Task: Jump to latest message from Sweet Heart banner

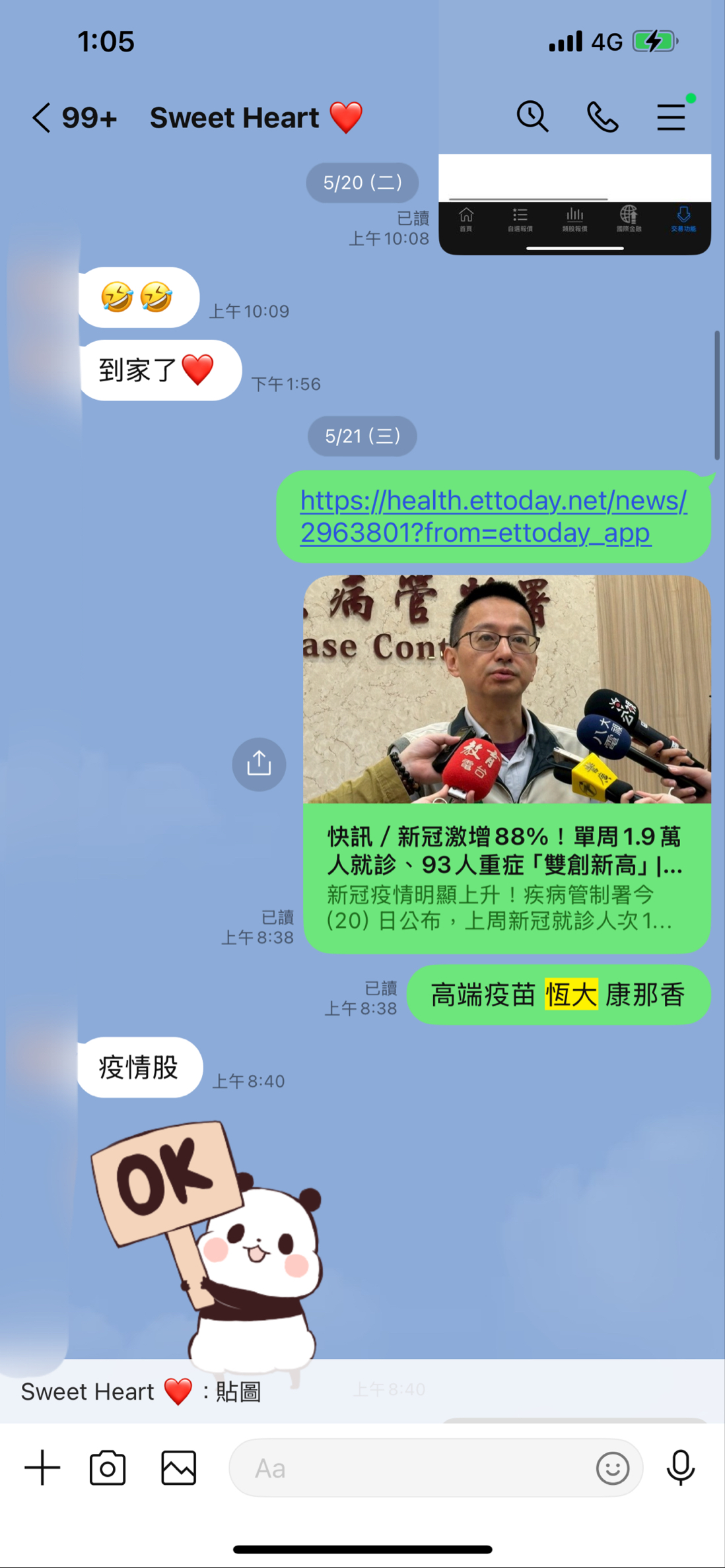Action: coord(362,1390)
